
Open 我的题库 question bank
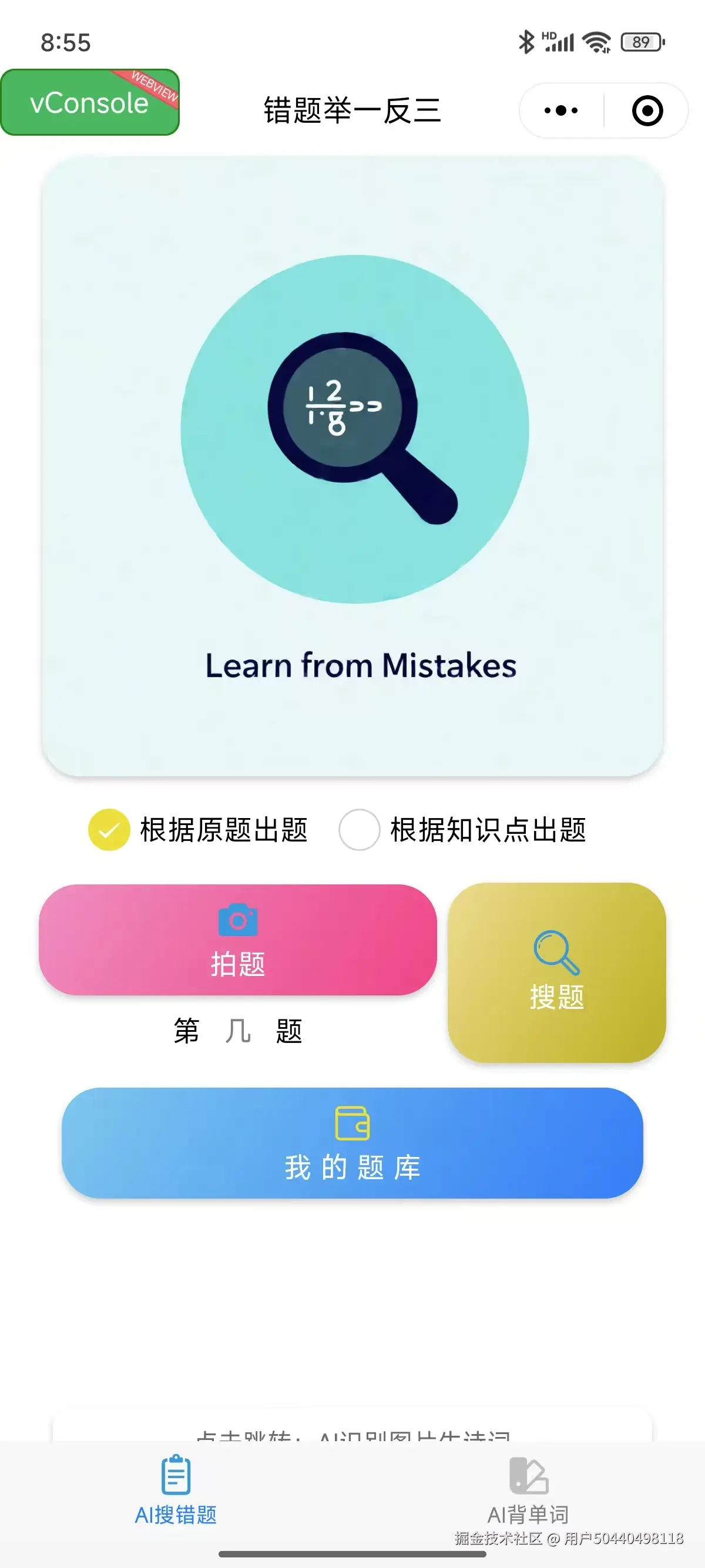352,1142
